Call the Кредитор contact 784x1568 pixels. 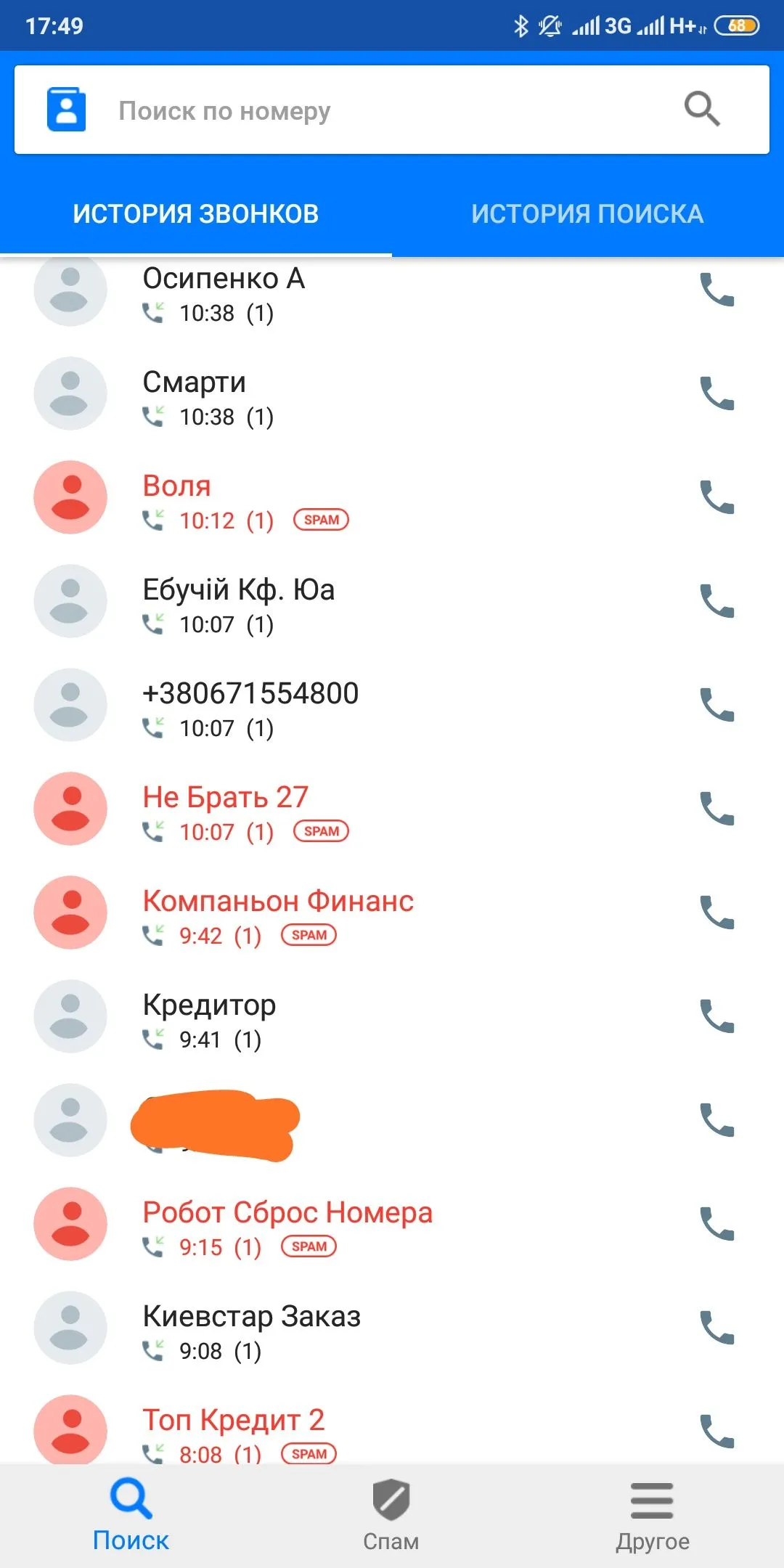pos(716,1016)
